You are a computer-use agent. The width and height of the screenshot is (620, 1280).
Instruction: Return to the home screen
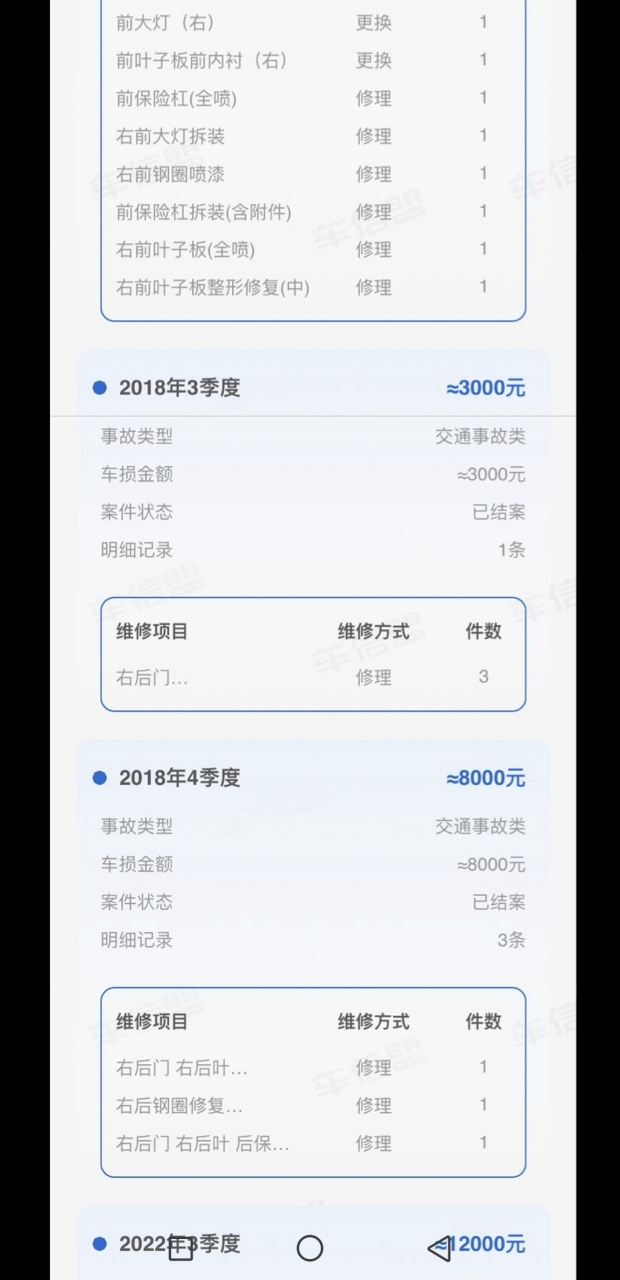310,1248
